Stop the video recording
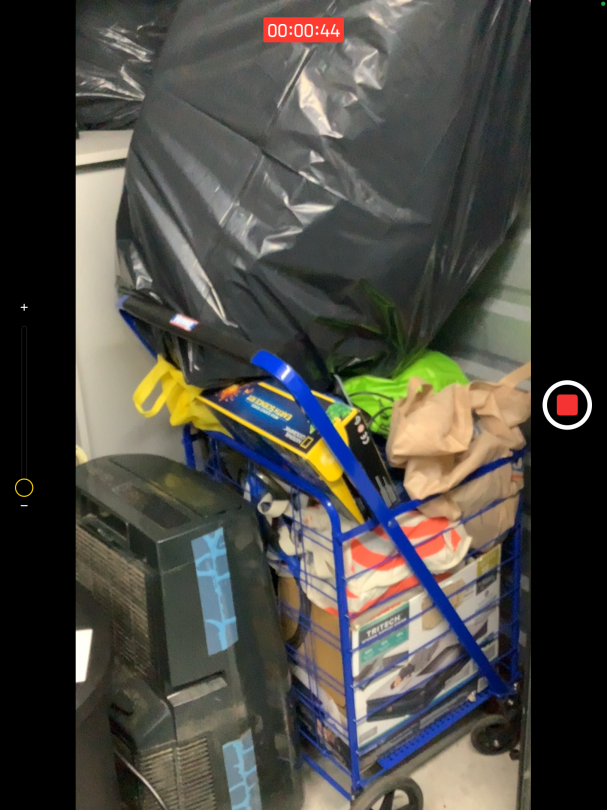The width and height of the screenshot is (607, 810). click(567, 405)
